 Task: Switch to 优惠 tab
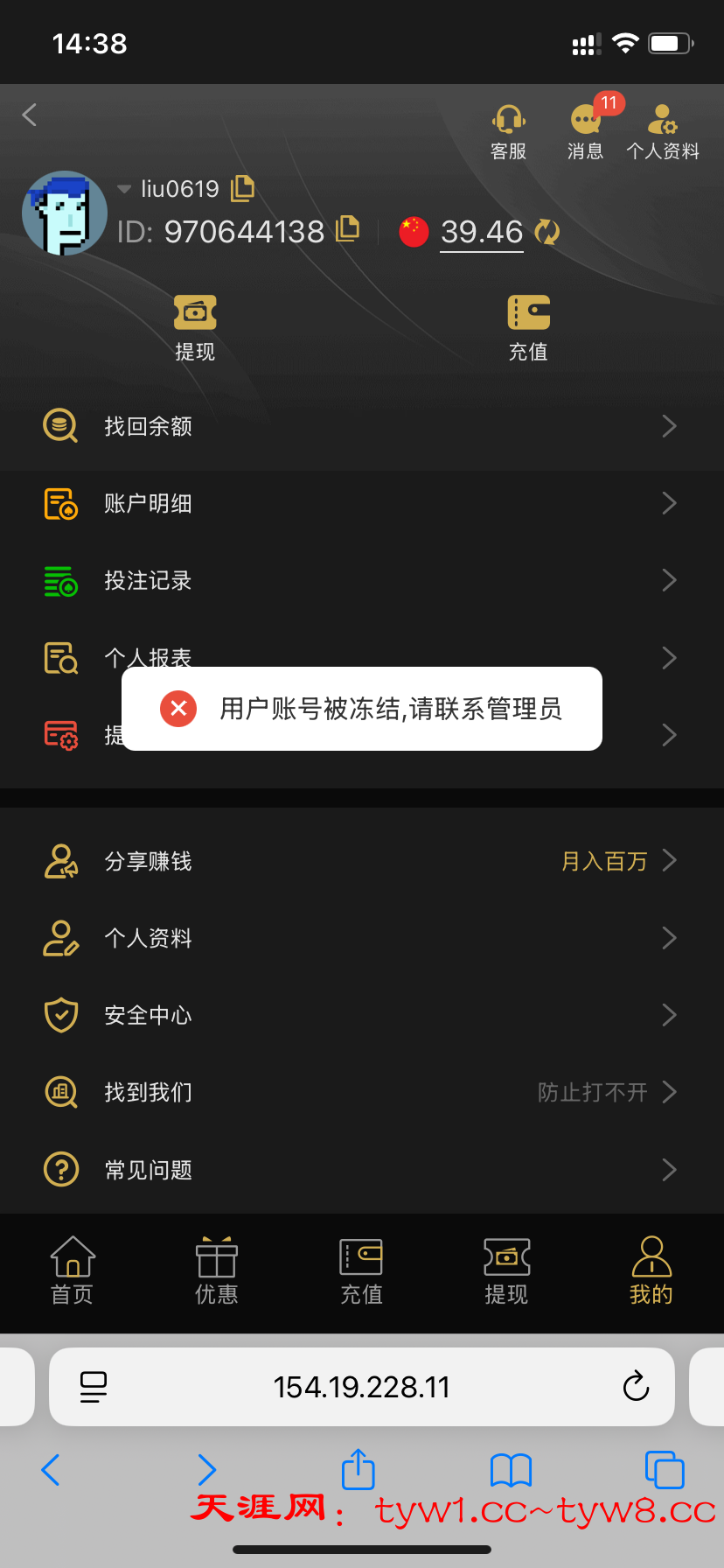point(217,1270)
